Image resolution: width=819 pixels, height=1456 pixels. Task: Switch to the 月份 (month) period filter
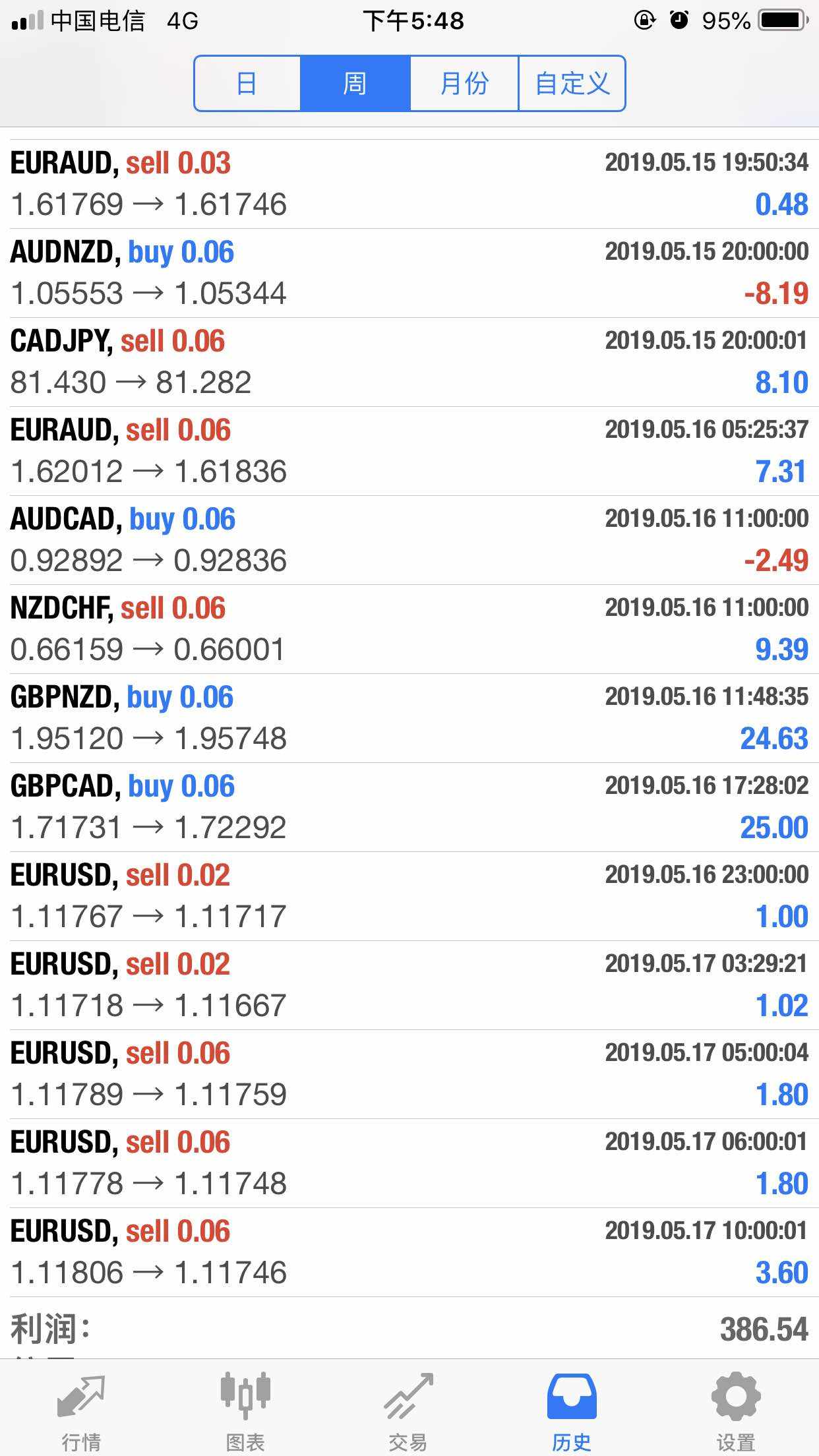(464, 84)
